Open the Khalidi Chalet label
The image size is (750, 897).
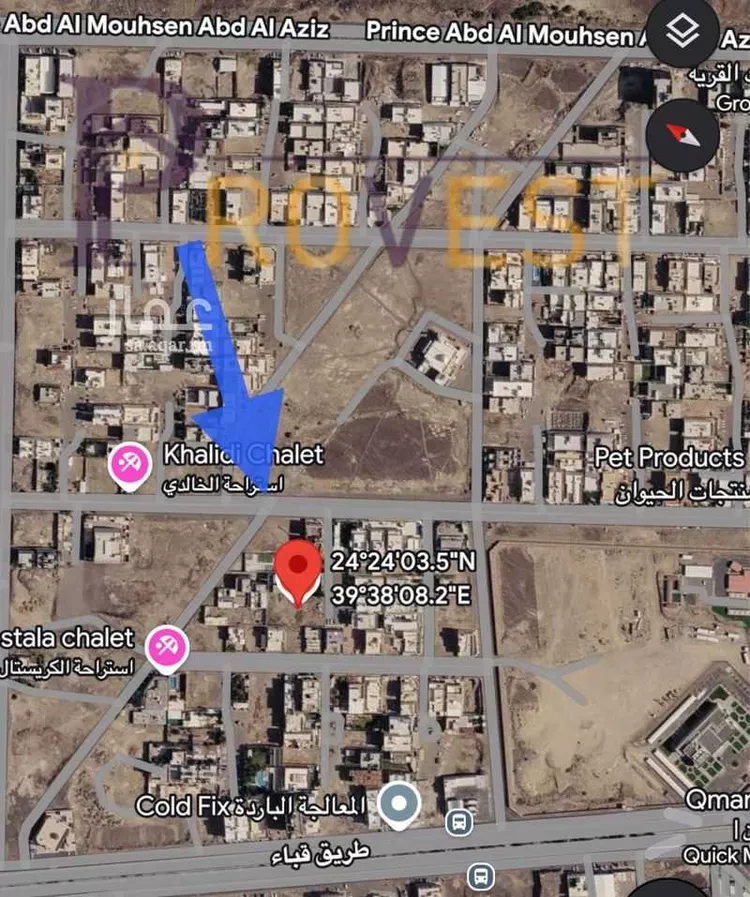tap(242, 456)
